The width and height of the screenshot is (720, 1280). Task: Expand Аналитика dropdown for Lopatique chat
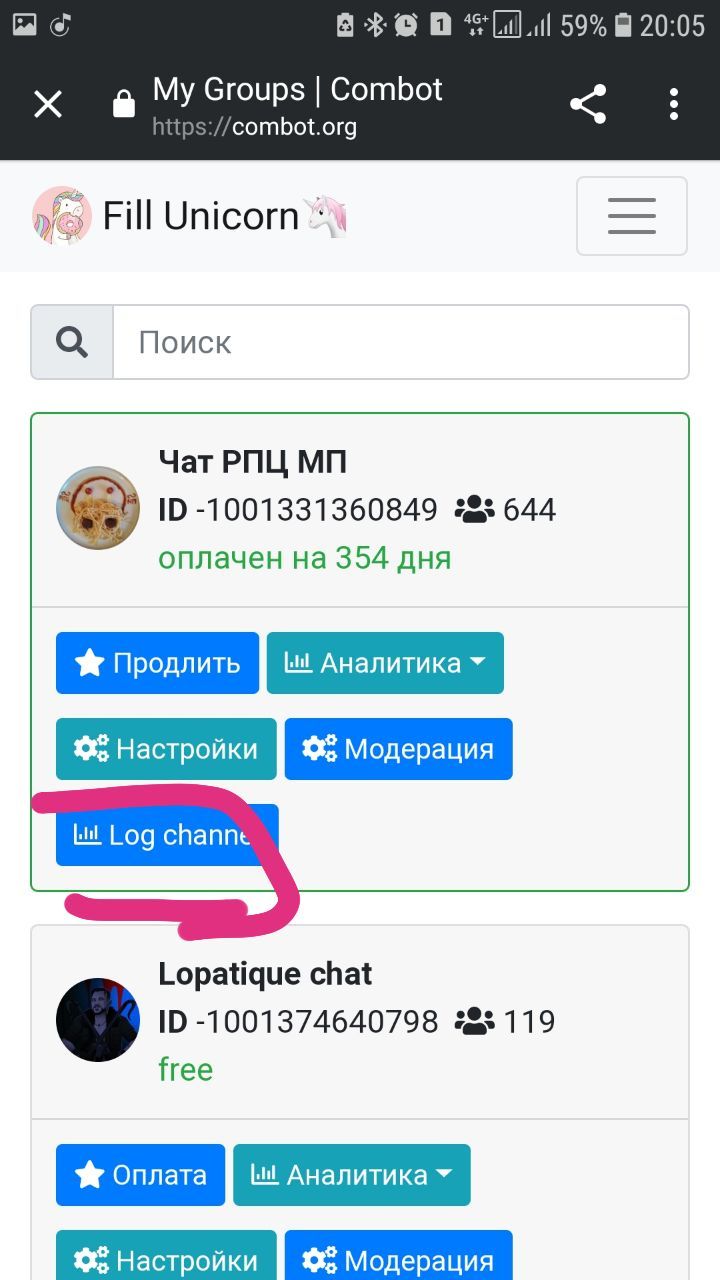coord(351,1175)
